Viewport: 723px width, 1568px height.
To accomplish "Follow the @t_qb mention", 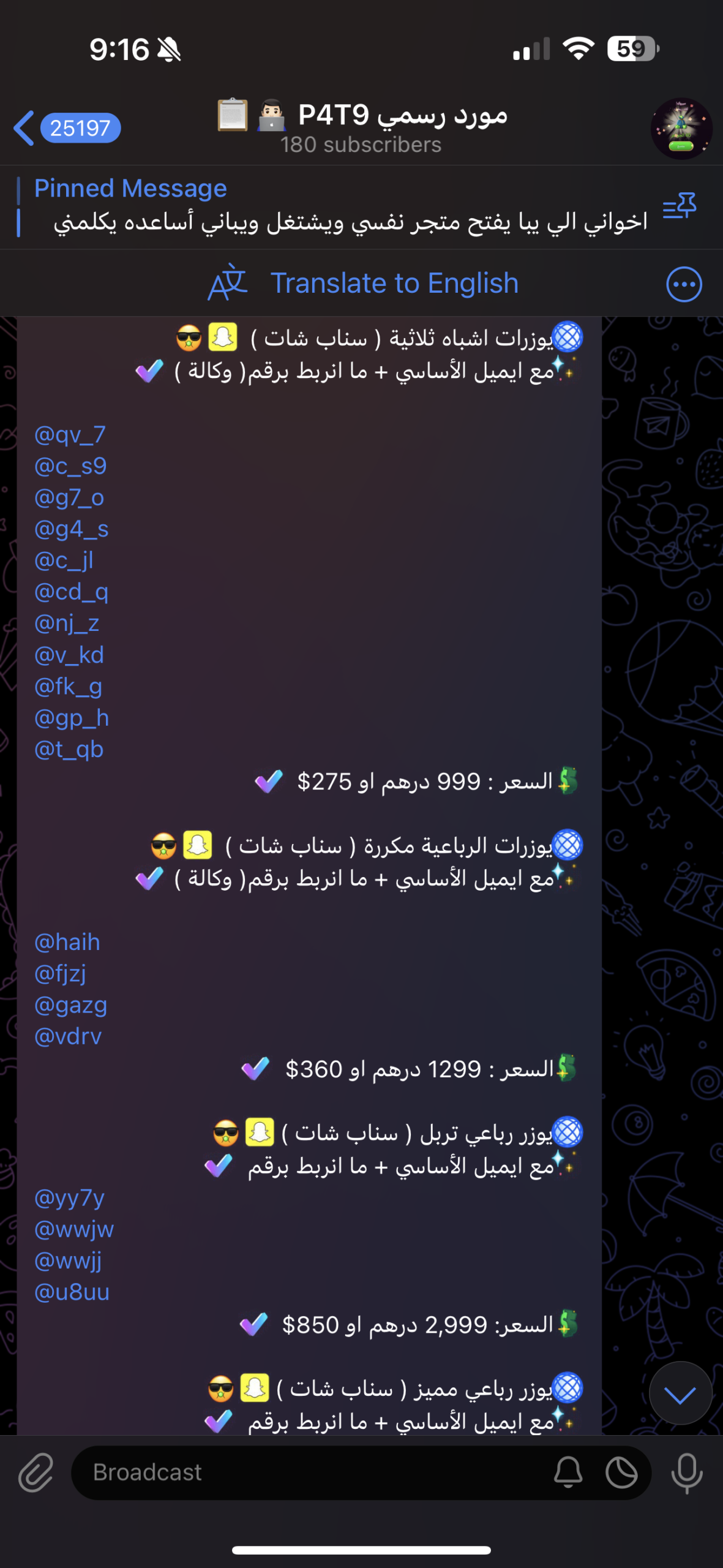I will pos(69,749).
